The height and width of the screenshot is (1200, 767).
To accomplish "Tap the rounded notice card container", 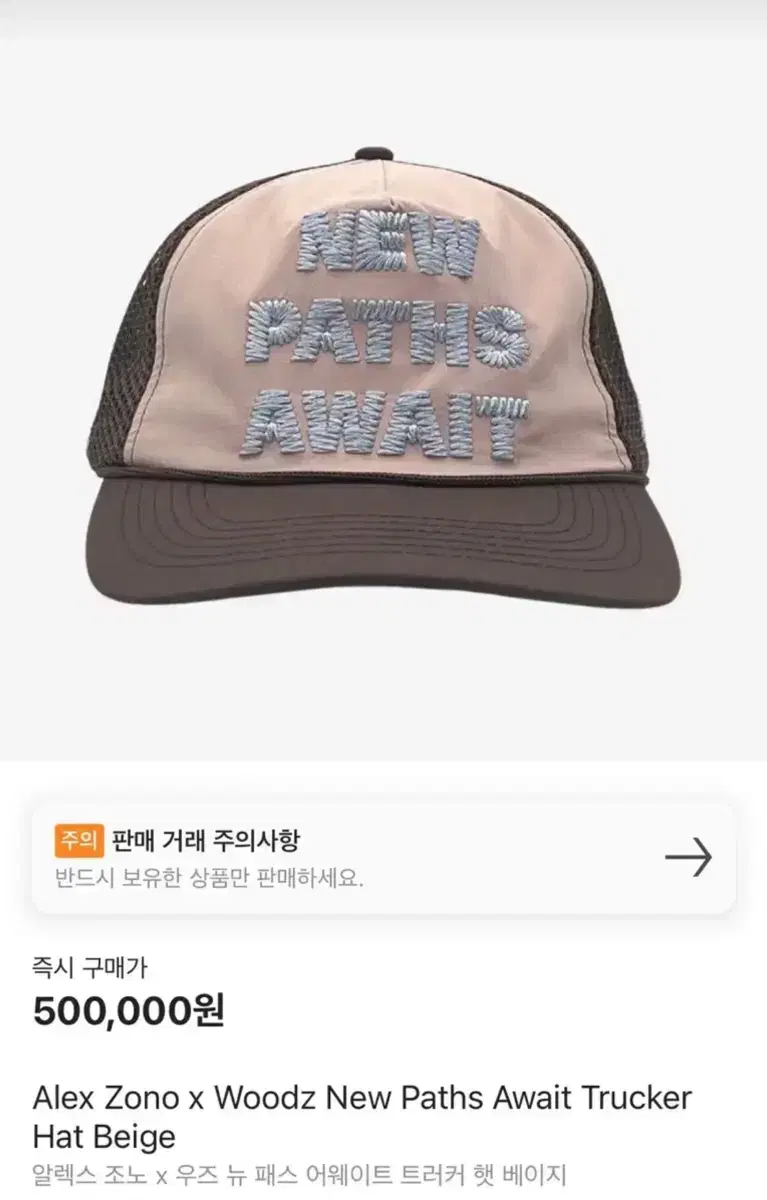I will [x=383, y=860].
